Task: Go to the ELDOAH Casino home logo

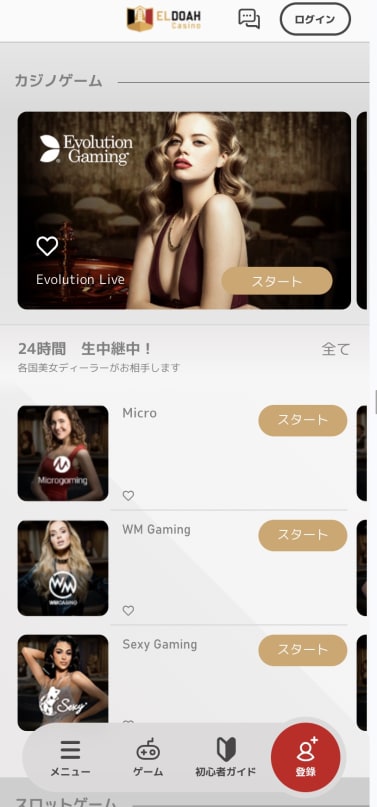Action: point(164,19)
